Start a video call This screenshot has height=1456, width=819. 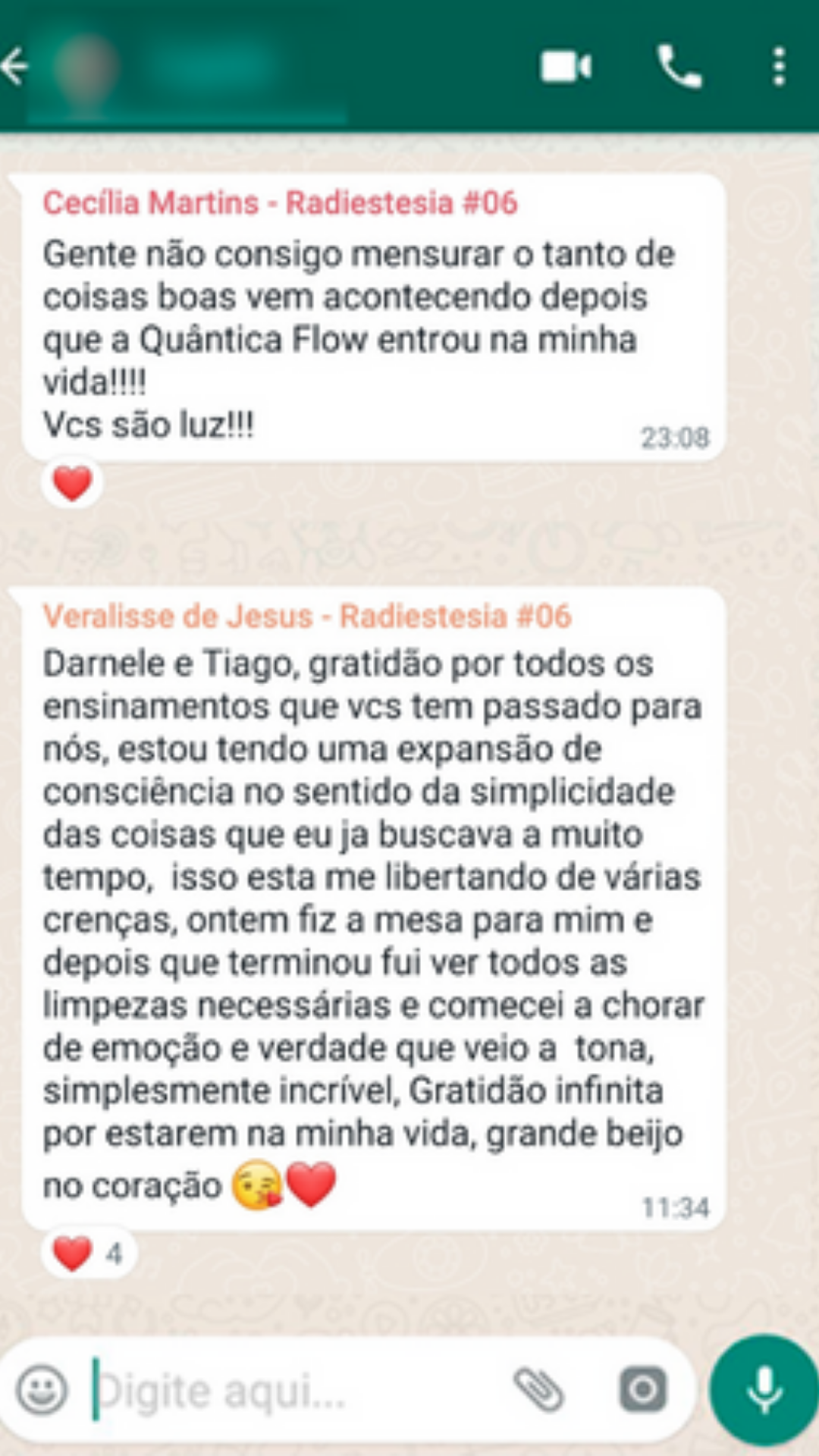click(x=566, y=67)
